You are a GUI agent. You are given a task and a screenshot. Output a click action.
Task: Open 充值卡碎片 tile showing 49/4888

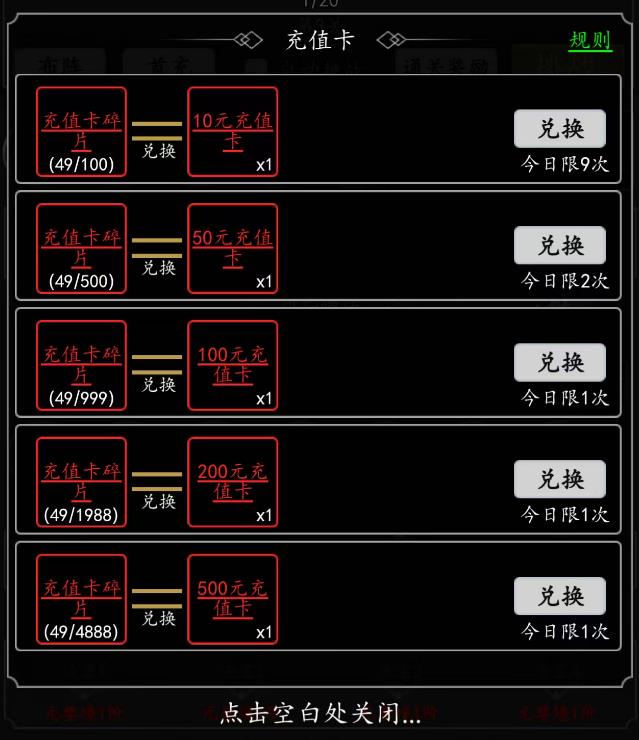[82, 600]
